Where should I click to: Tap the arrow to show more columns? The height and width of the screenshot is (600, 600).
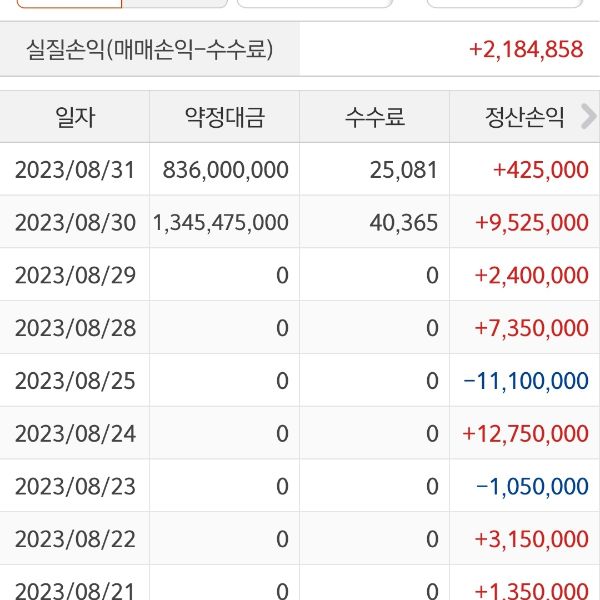589,118
